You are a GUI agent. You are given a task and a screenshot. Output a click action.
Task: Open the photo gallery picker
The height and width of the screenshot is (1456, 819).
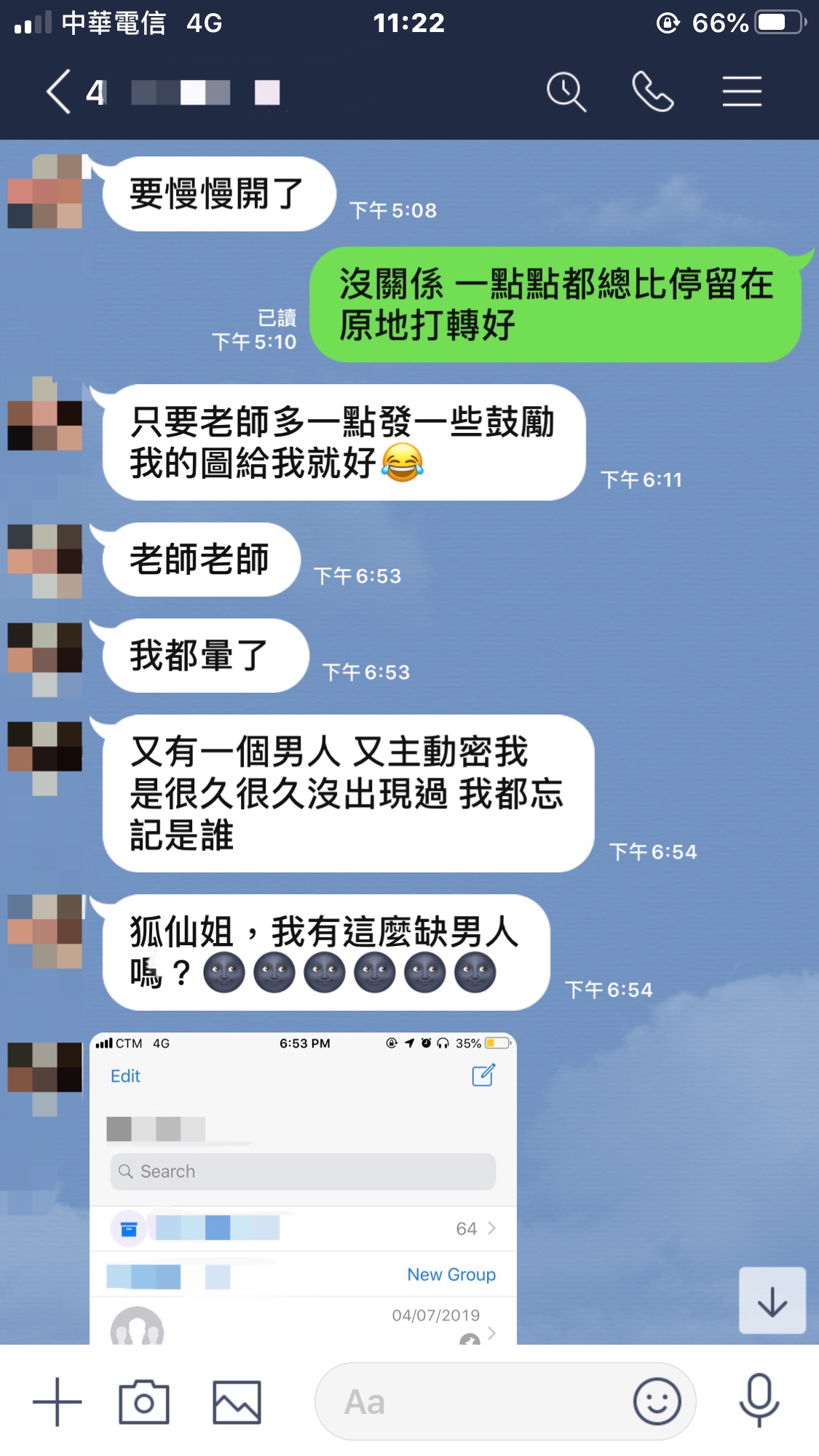click(237, 1401)
